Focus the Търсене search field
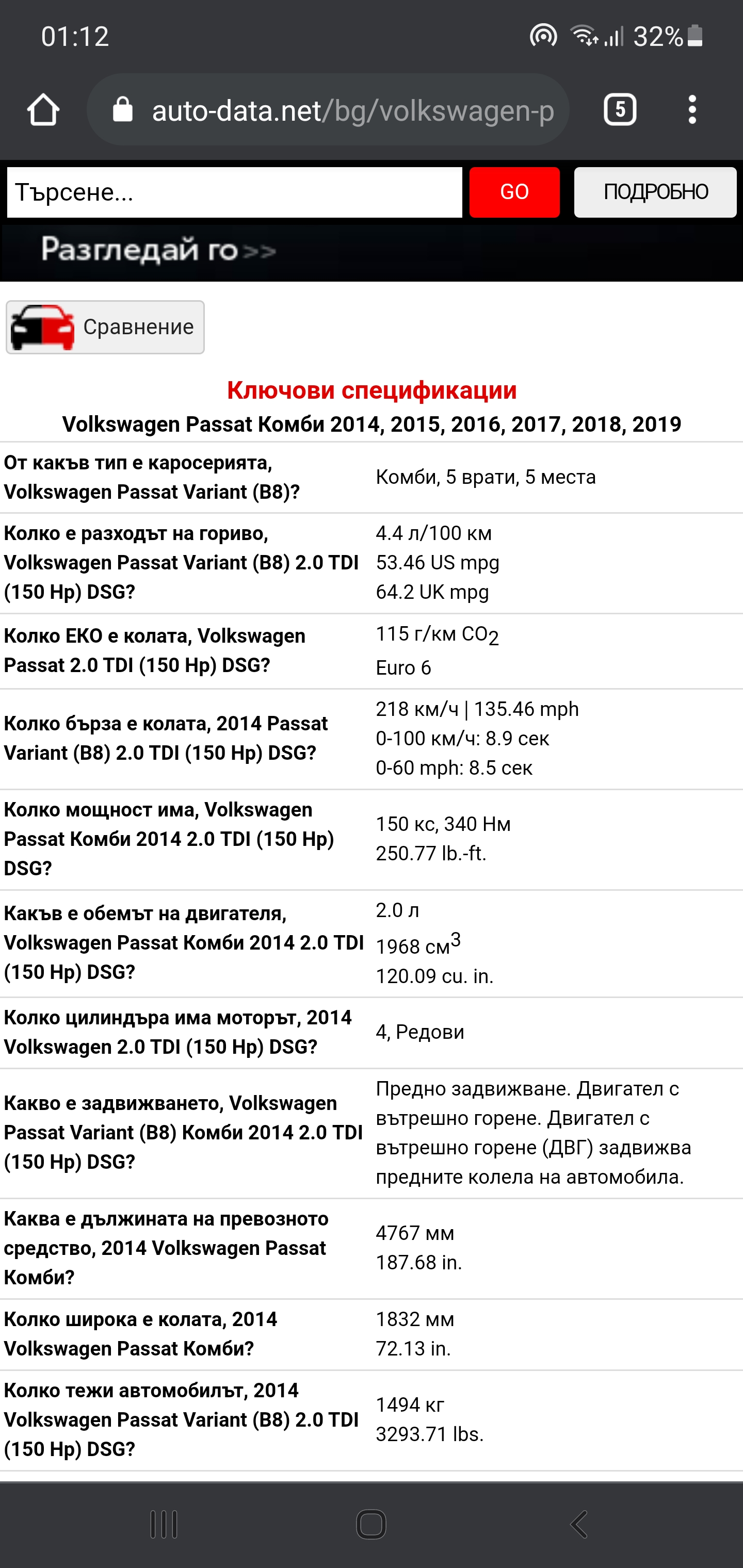Viewport: 743px width, 1568px height. click(234, 192)
